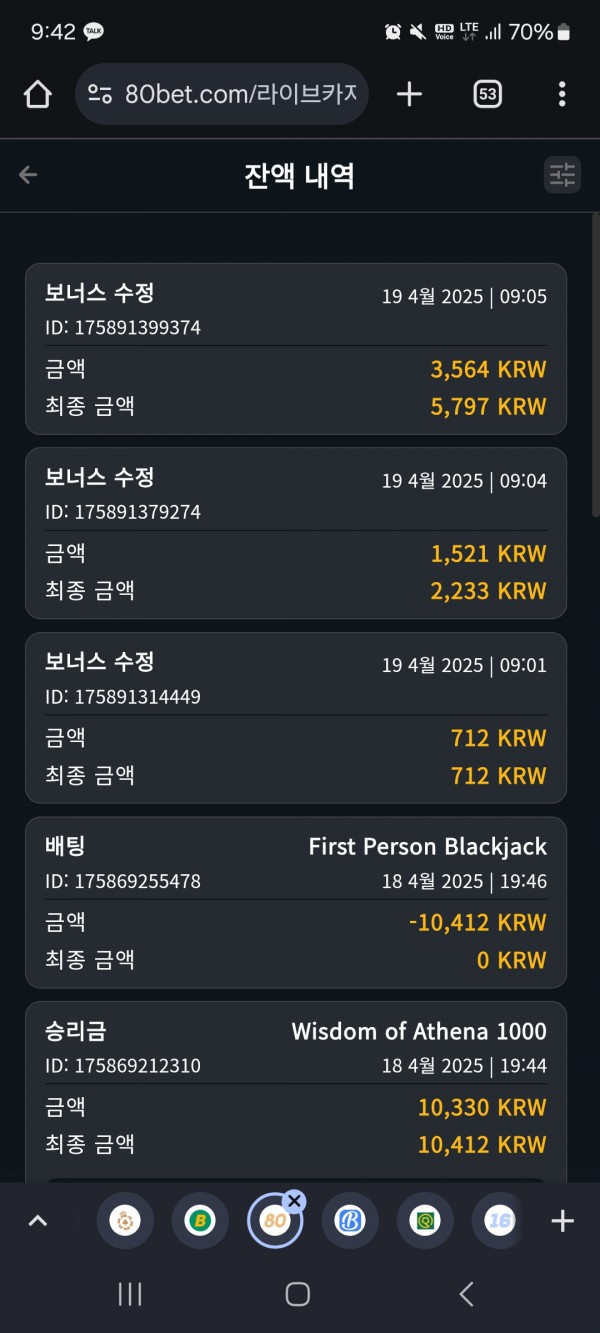
Task: Add a new tab from the bottom strip
Action: [x=563, y=1220]
